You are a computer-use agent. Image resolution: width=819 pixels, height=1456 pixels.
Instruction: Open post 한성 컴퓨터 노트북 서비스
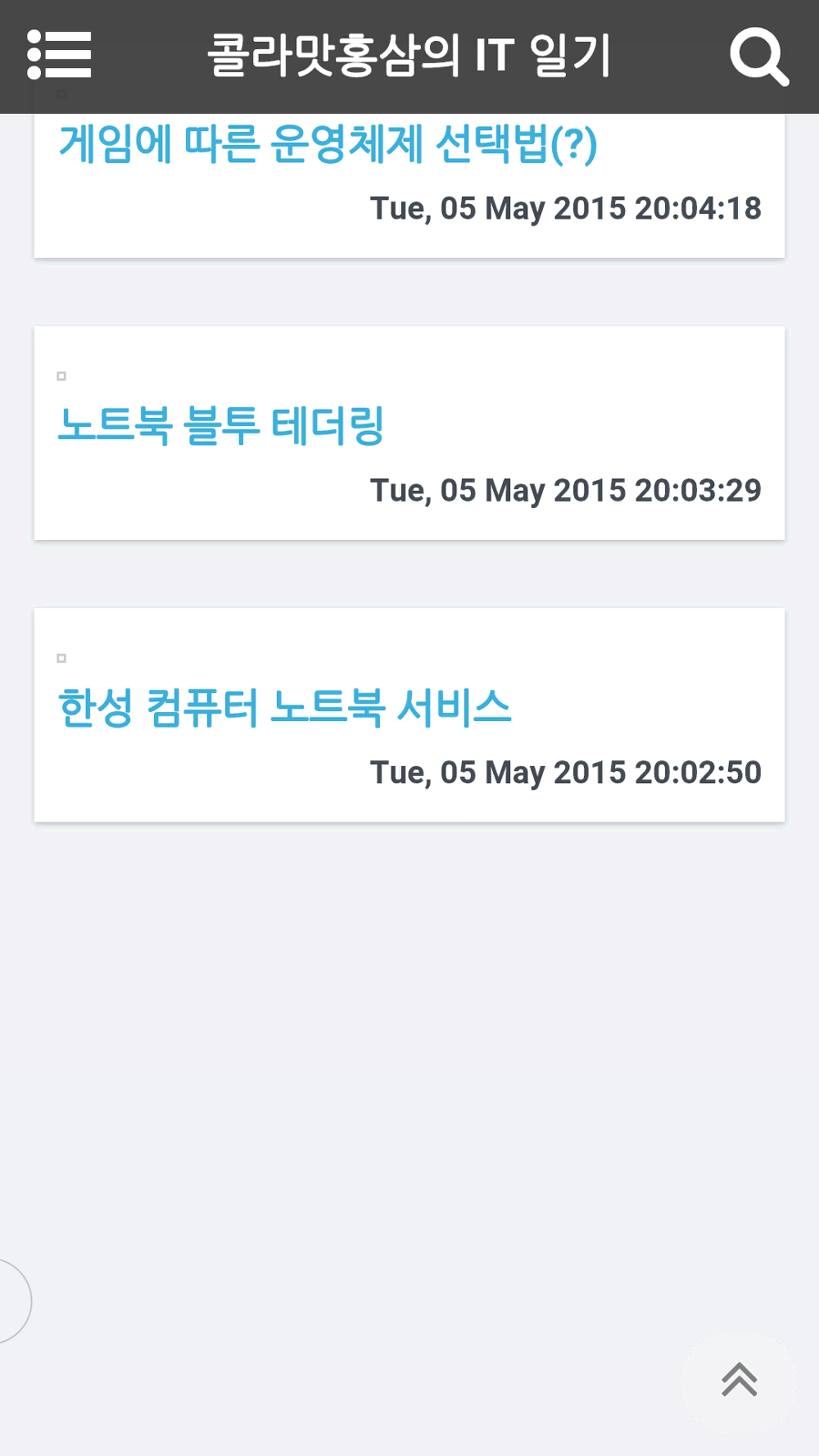(285, 708)
